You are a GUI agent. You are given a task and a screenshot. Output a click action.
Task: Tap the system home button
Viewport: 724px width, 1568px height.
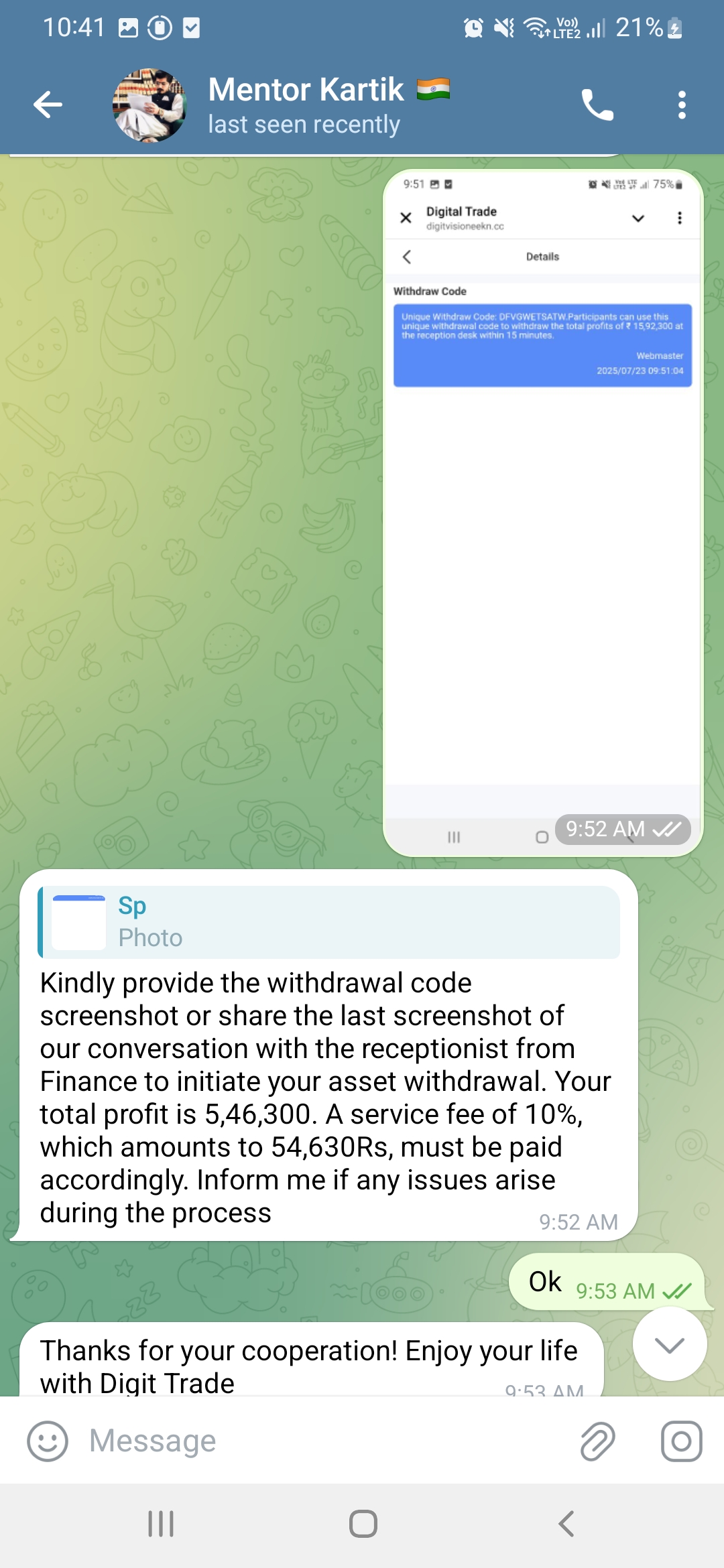(x=363, y=1524)
